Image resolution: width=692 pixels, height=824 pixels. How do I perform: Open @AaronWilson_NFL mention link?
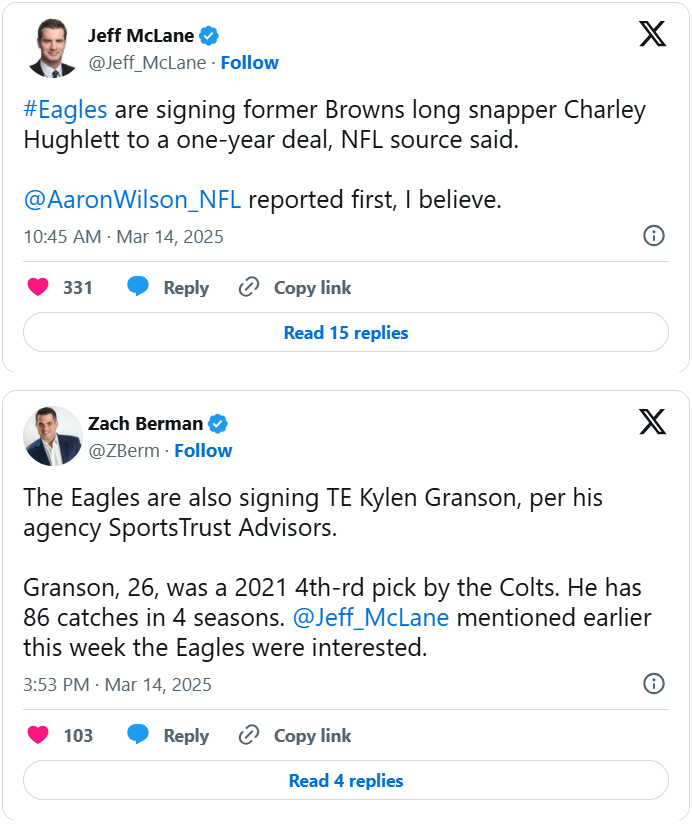coord(132,199)
